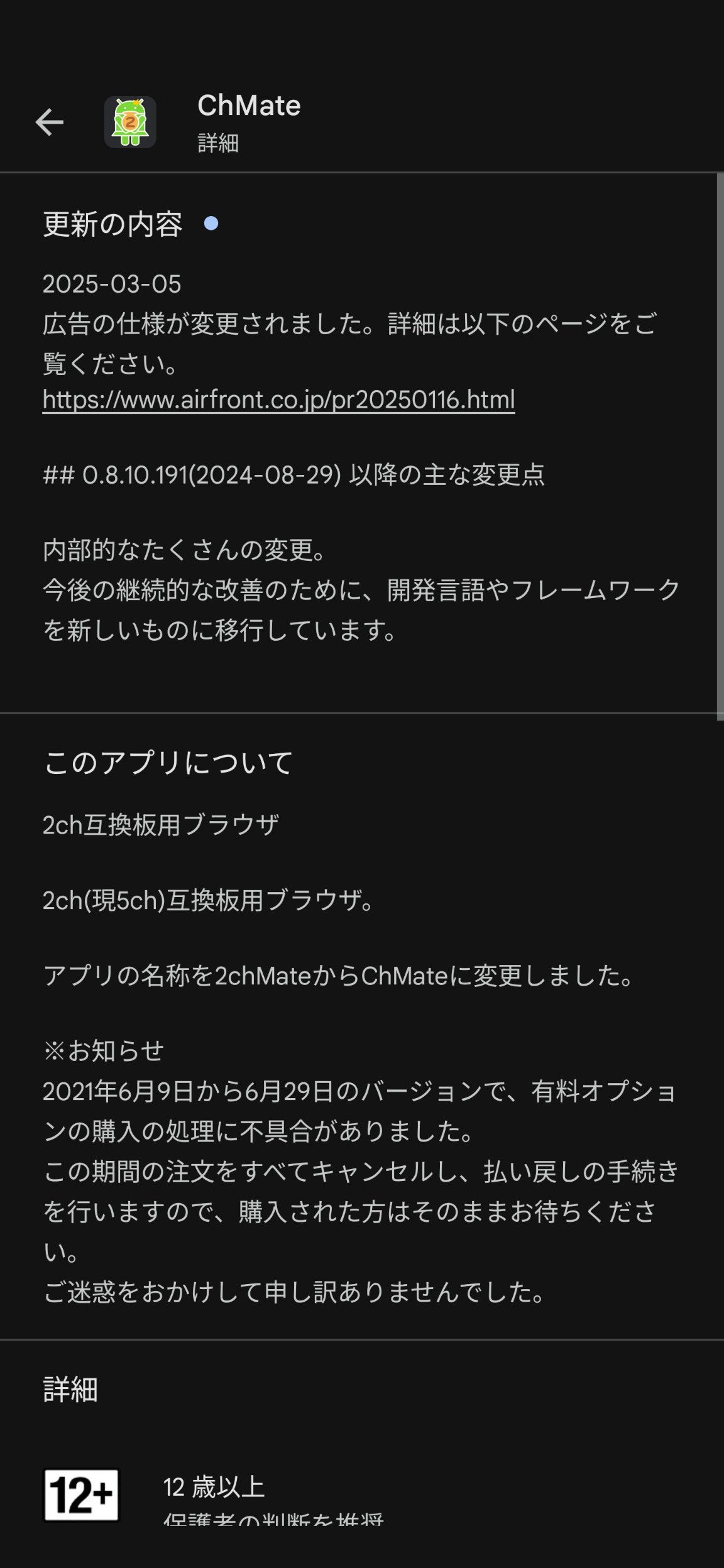Open the airfront.co.jp pr20250116 link
Viewport: 724px width, 1568px height.
point(278,400)
